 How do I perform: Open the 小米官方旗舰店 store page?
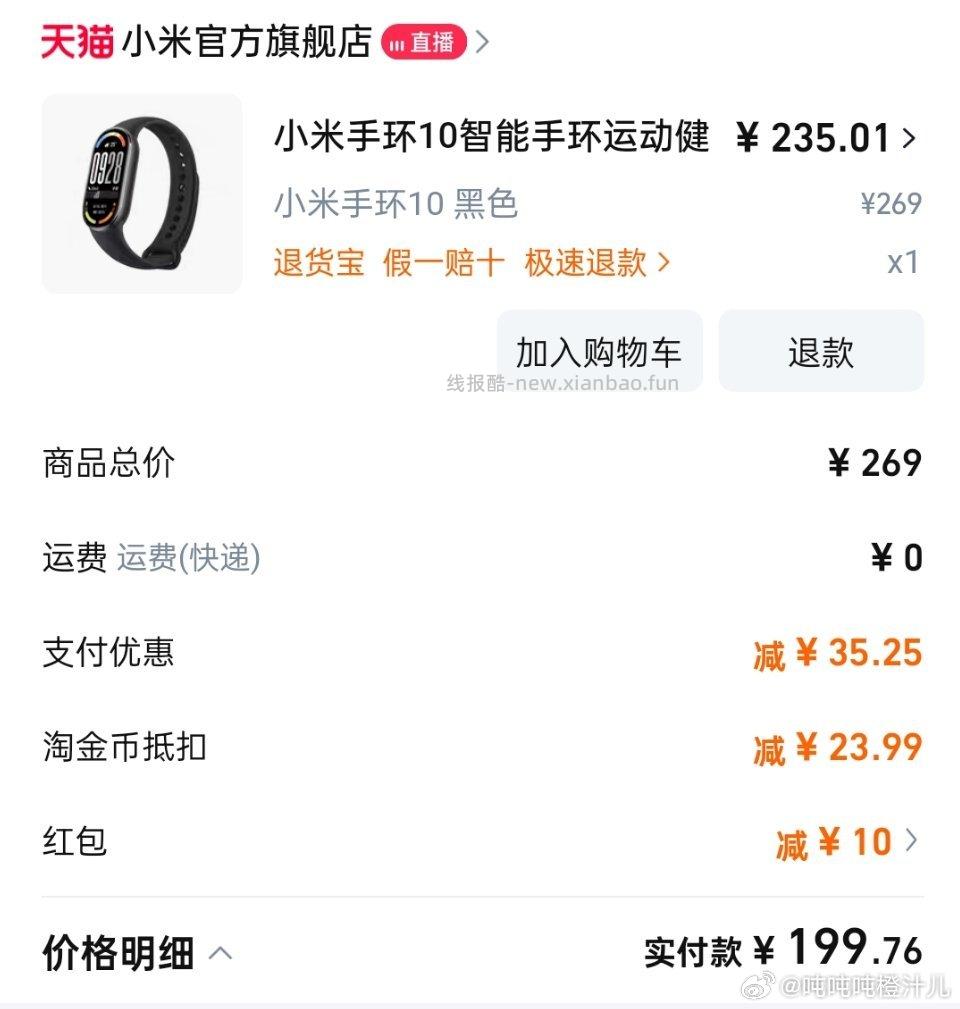pyautogui.click(x=246, y=41)
